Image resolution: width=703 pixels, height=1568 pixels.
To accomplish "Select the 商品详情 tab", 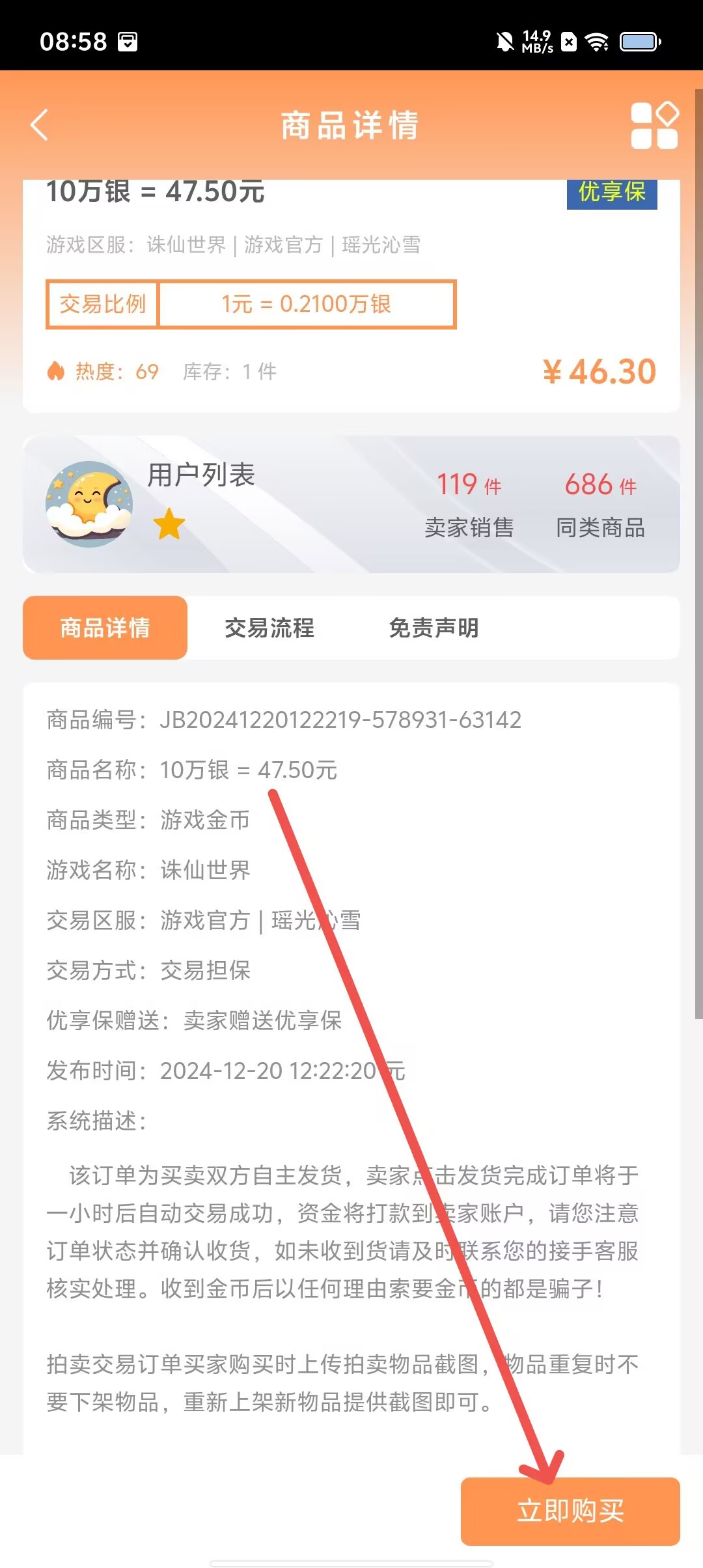I will coord(105,628).
